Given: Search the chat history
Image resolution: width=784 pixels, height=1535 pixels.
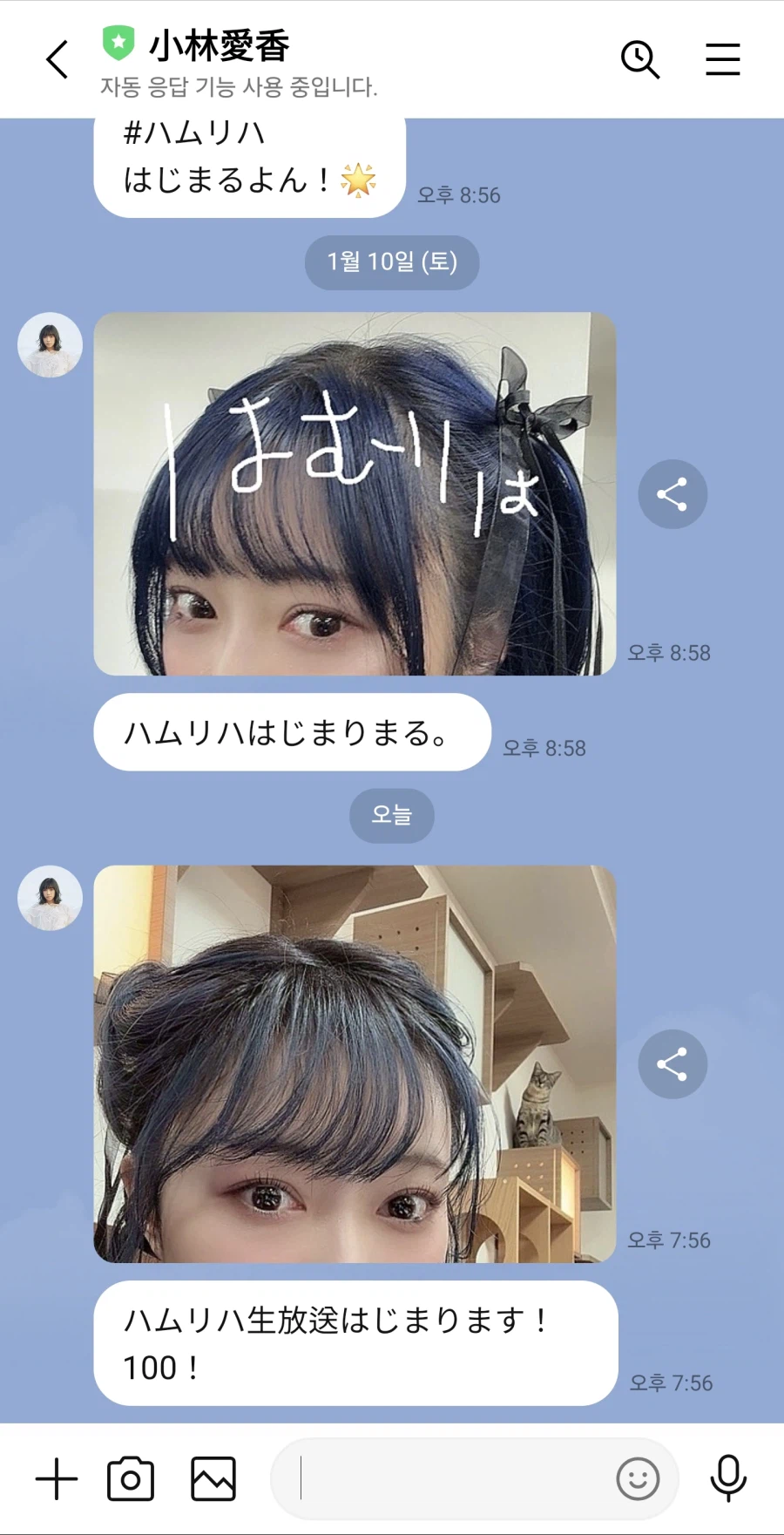Looking at the screenshot, I should (x=639, y=59).
